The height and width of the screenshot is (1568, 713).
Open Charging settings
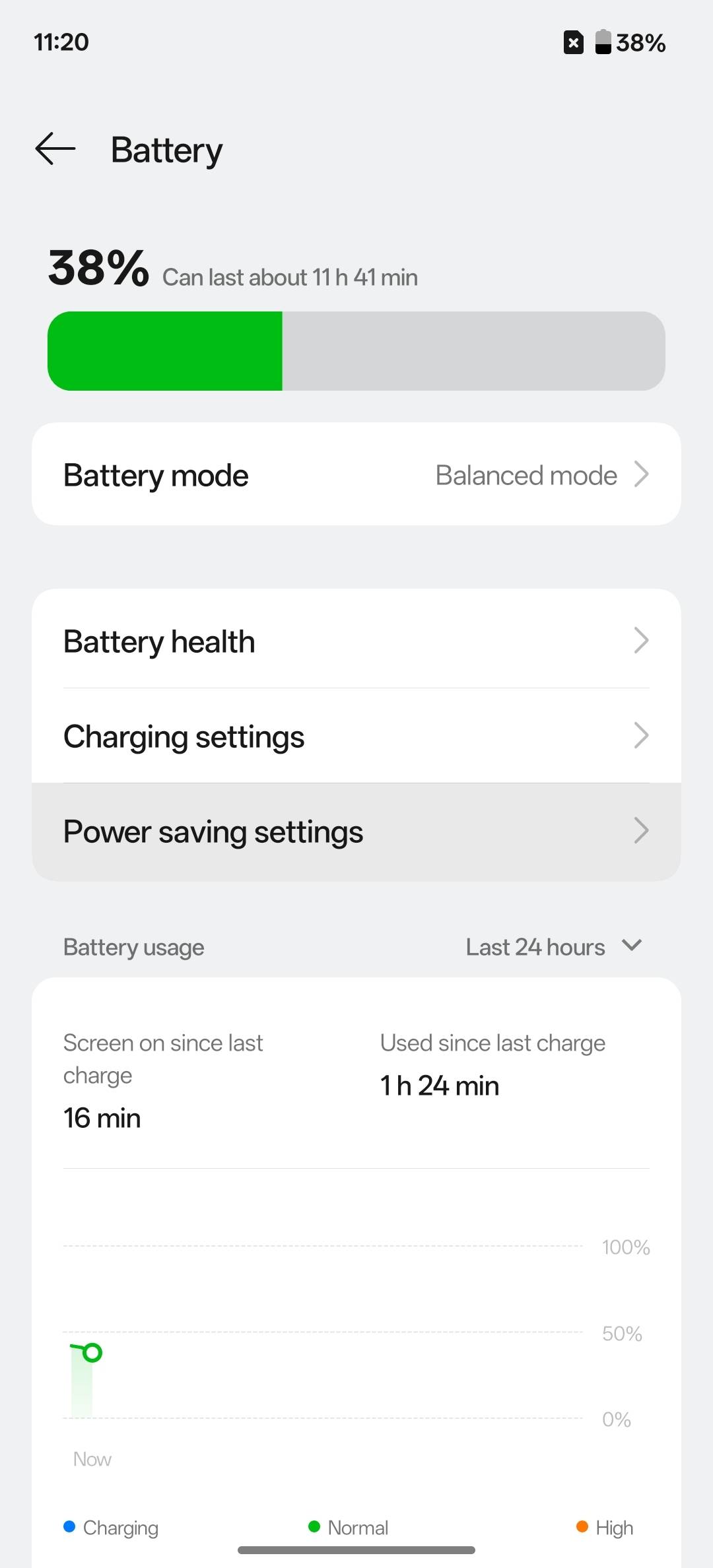coord(356,736)
